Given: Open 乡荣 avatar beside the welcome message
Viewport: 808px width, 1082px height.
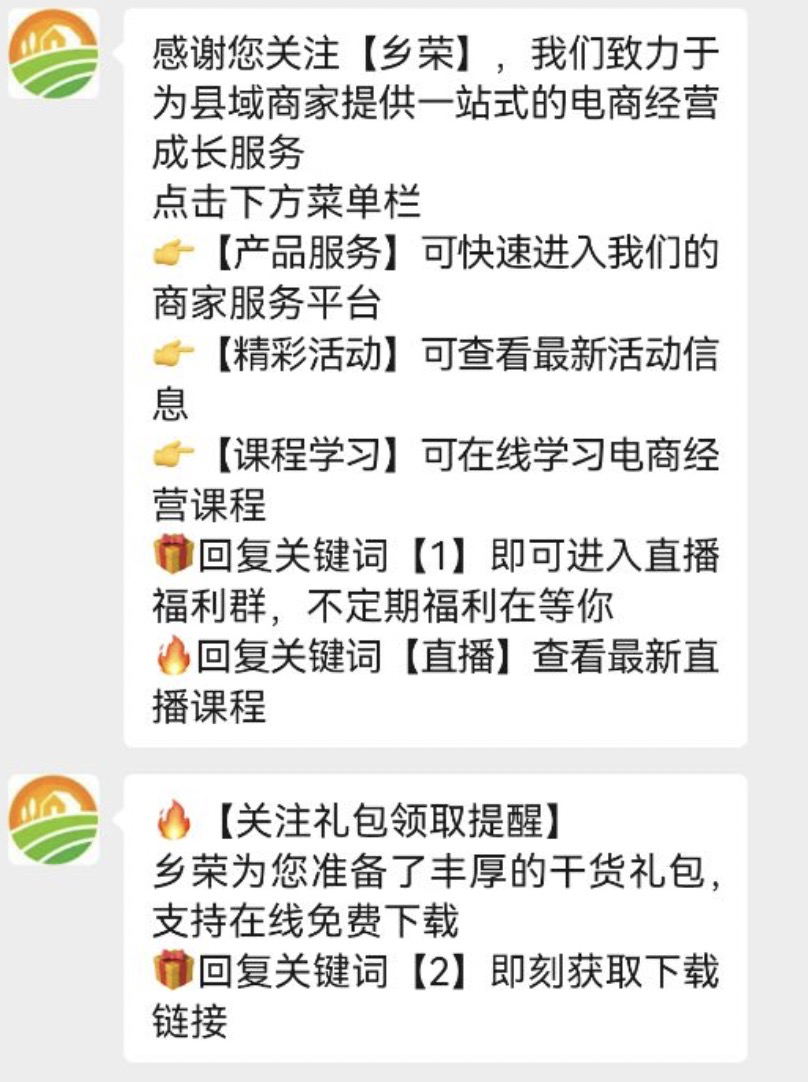Looking at the screenshot, I should pyautogui.click(x=53, y=53).
